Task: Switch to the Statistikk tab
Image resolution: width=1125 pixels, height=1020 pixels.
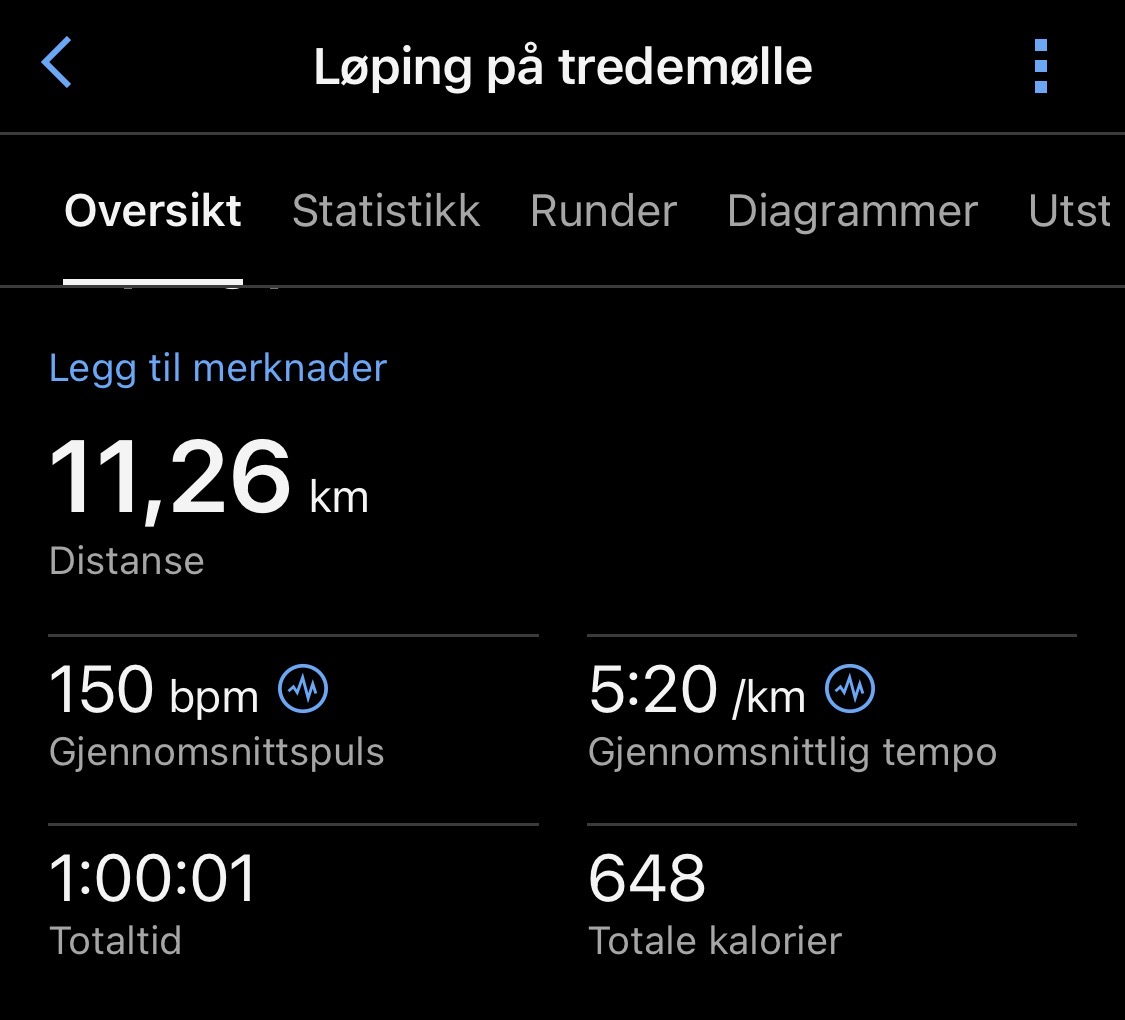Action: (x=386, y=212)
